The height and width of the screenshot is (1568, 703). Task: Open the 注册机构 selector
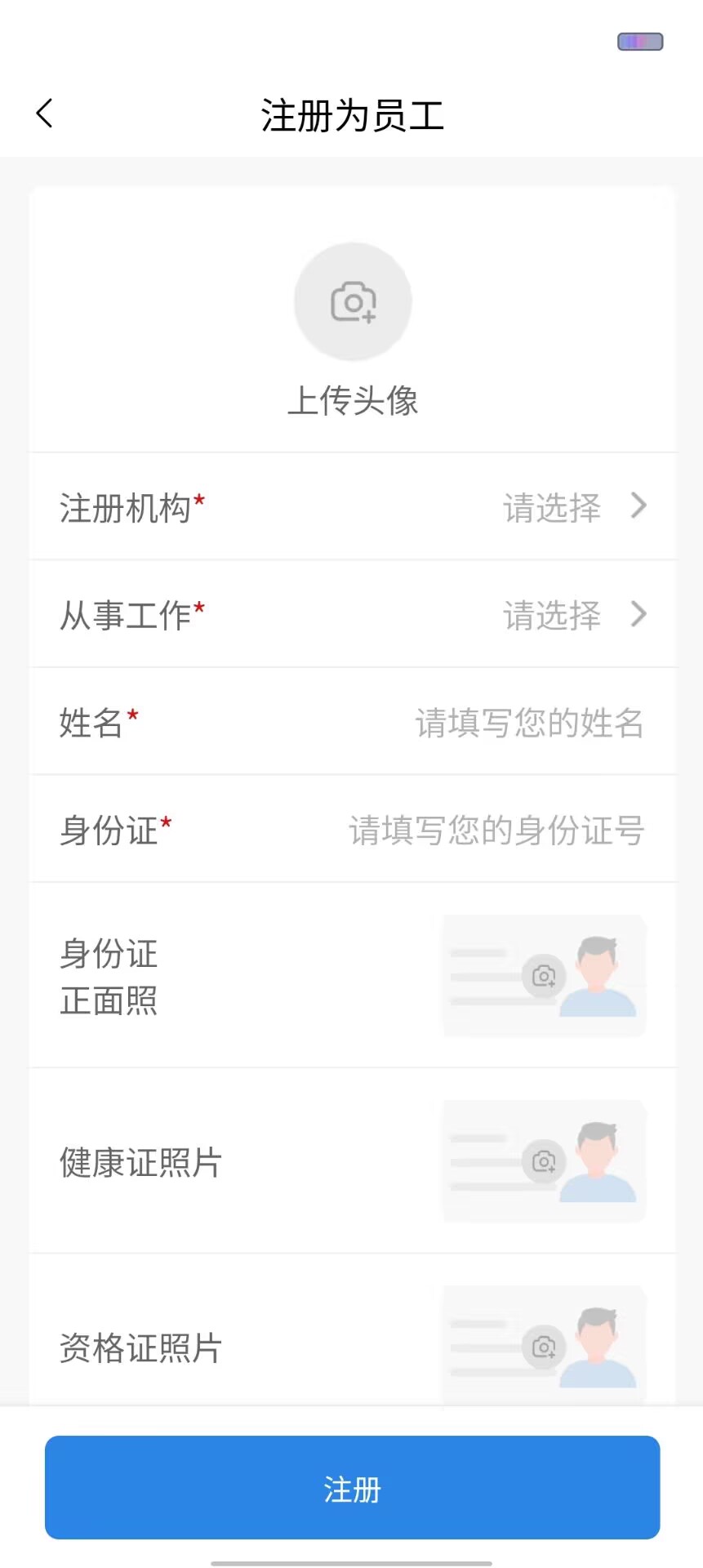pos(572,507)
